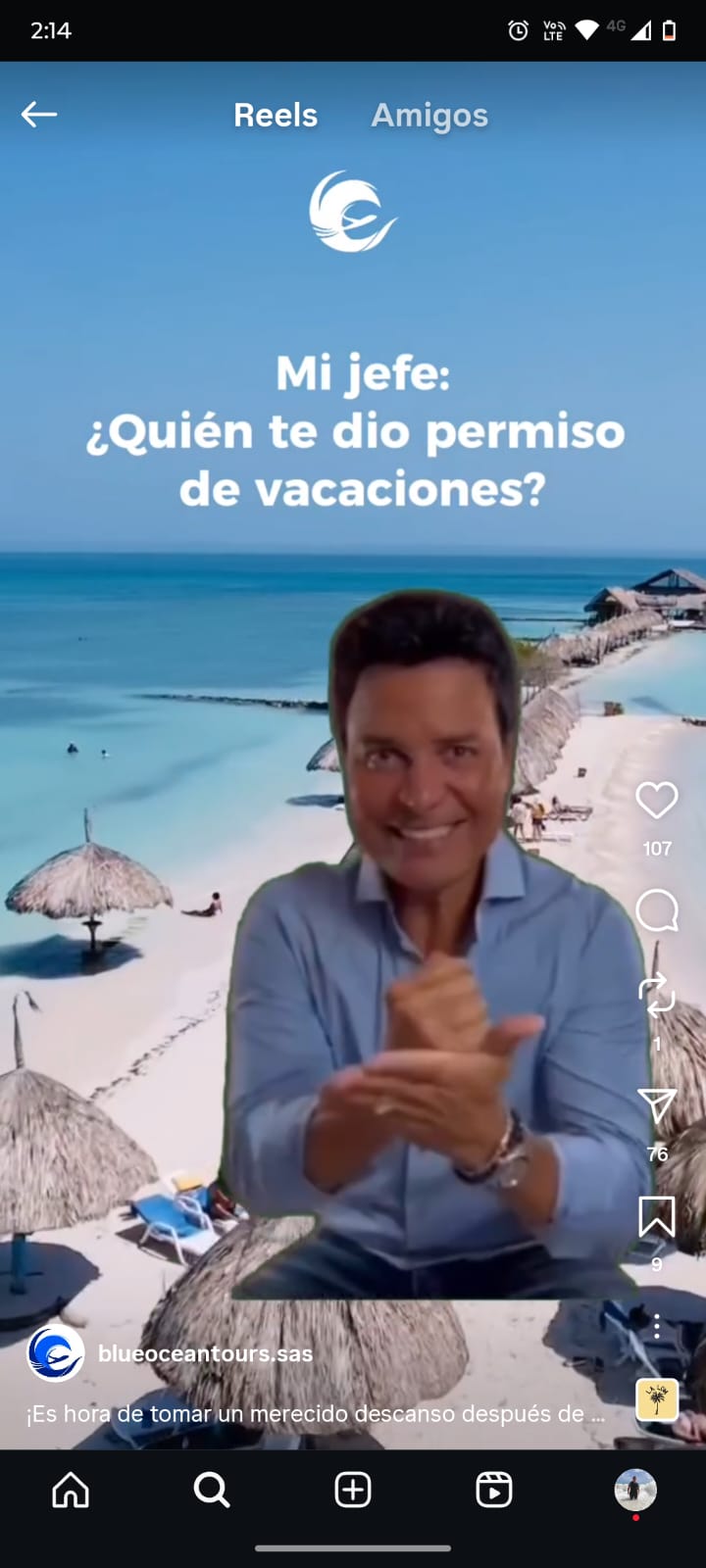Go to the Home feed tab
Screen dimensions: 706x1568
71,1491
